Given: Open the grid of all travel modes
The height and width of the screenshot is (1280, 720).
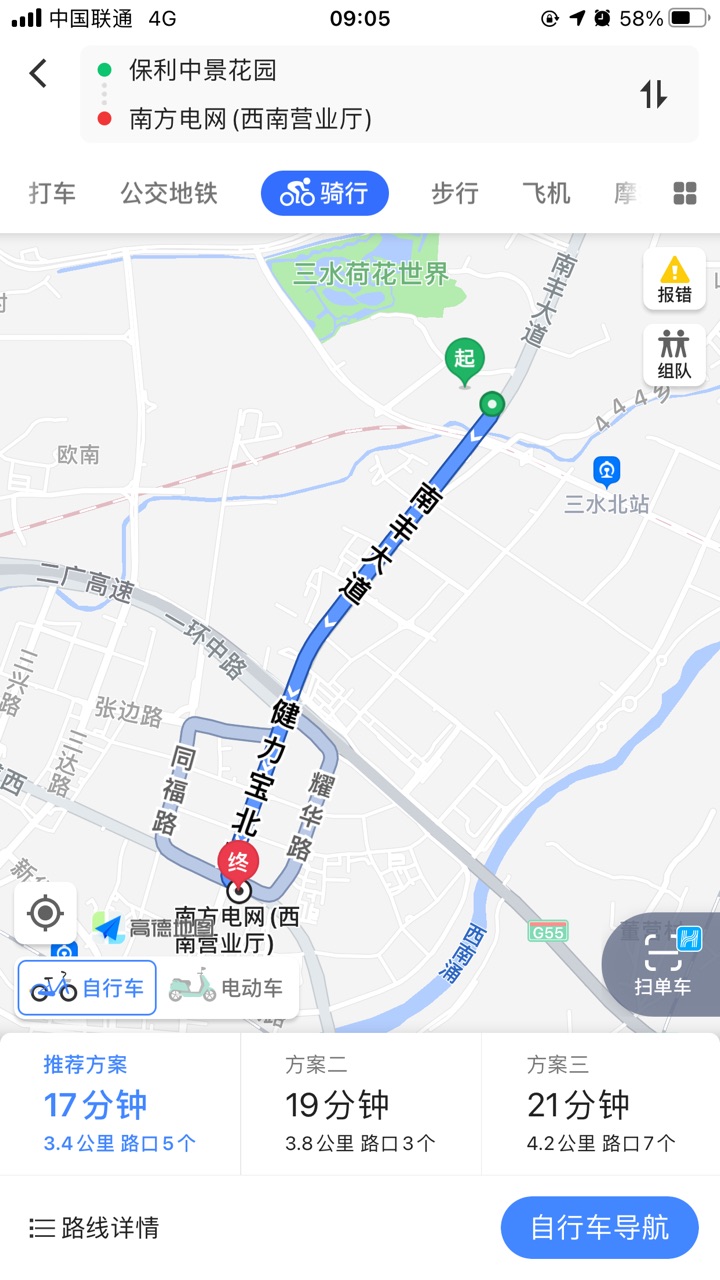Looking at the screenshot, I should pyautogui.click(x=685, y=193).
